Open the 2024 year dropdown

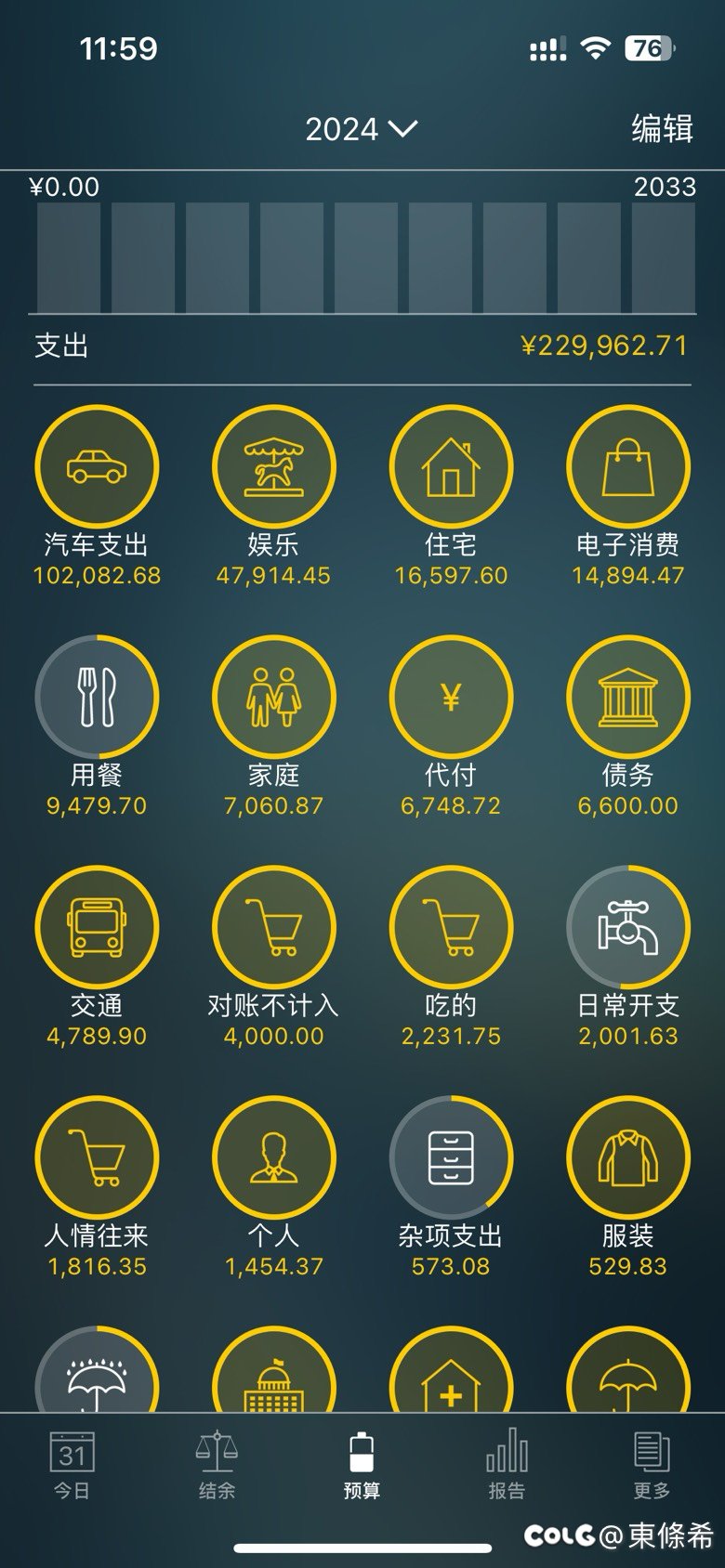362,128
